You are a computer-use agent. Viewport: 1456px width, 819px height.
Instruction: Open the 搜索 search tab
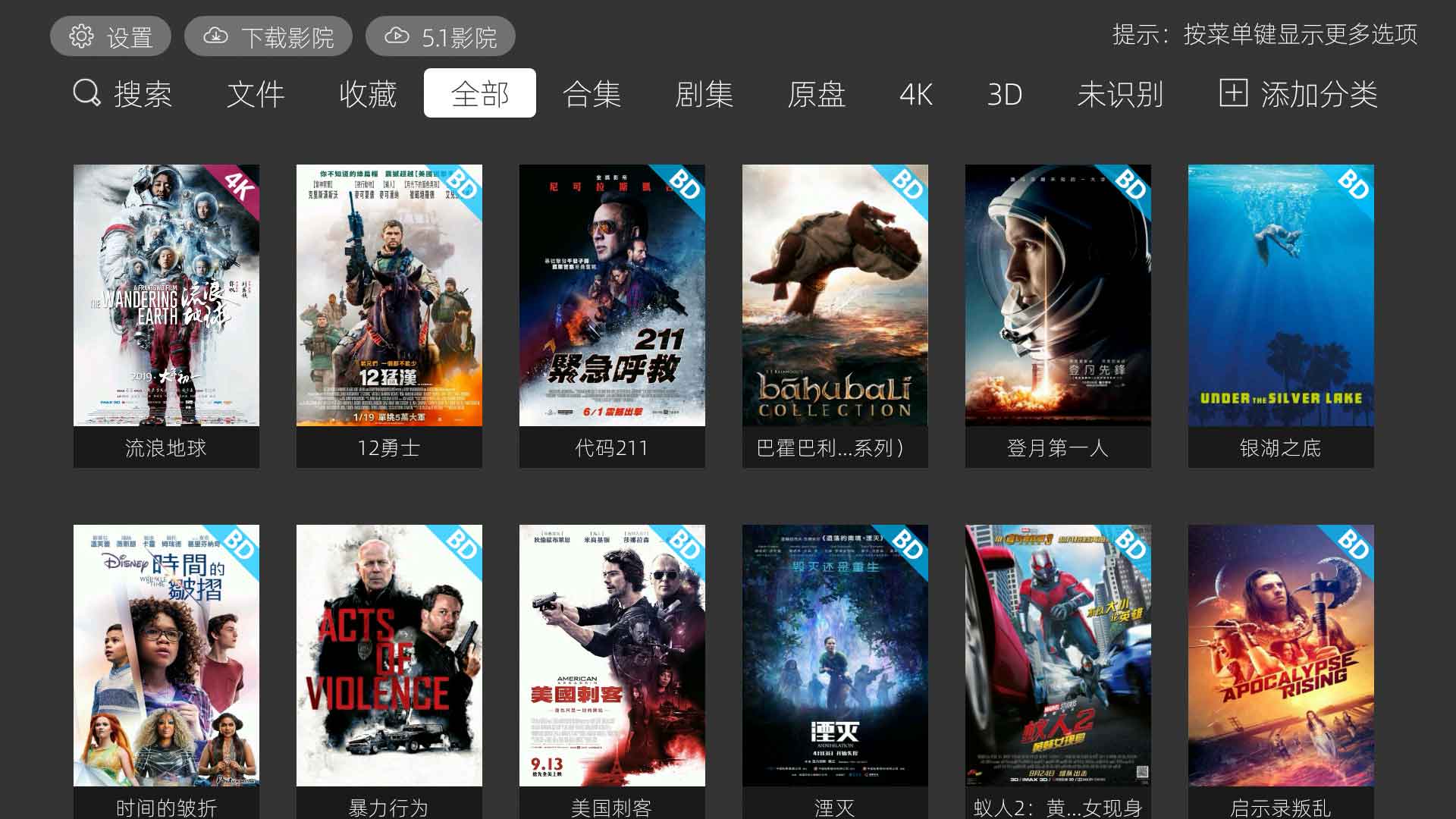[x=123, y=94]
